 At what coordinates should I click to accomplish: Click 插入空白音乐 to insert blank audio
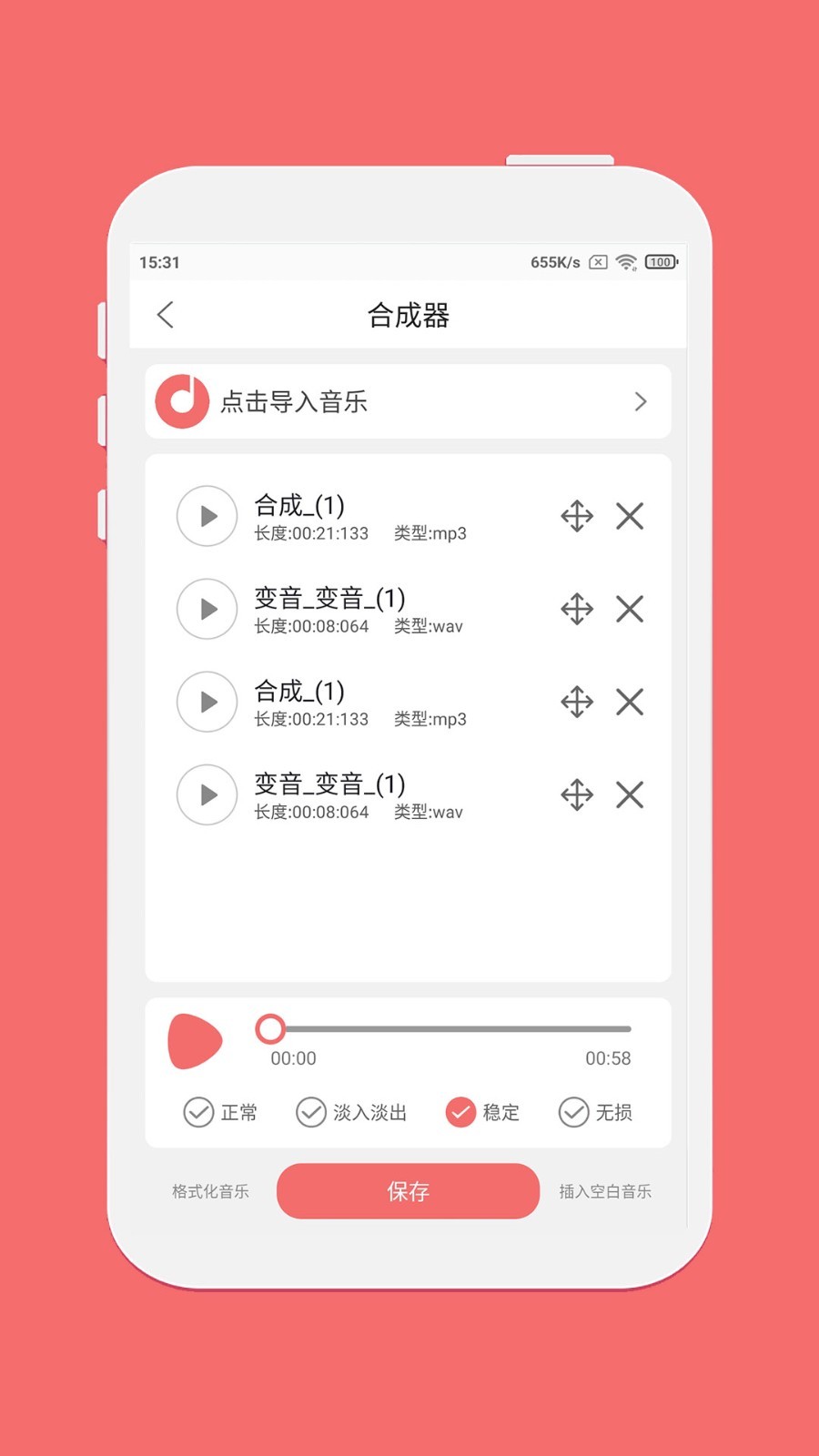tap(606, 1191)
